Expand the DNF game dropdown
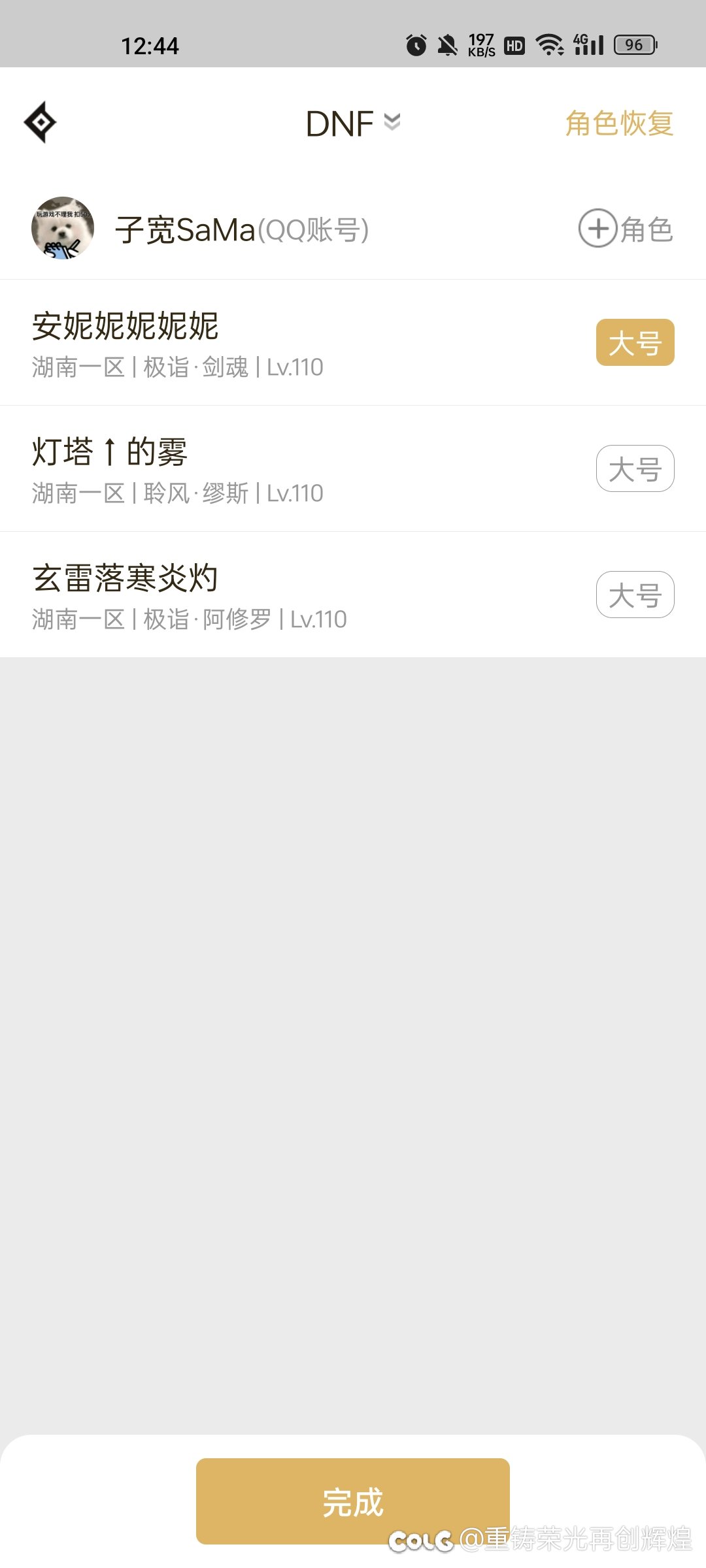The height and width of the screenshot is (1568, 706). pyautogui.click(x=353, y=123)
